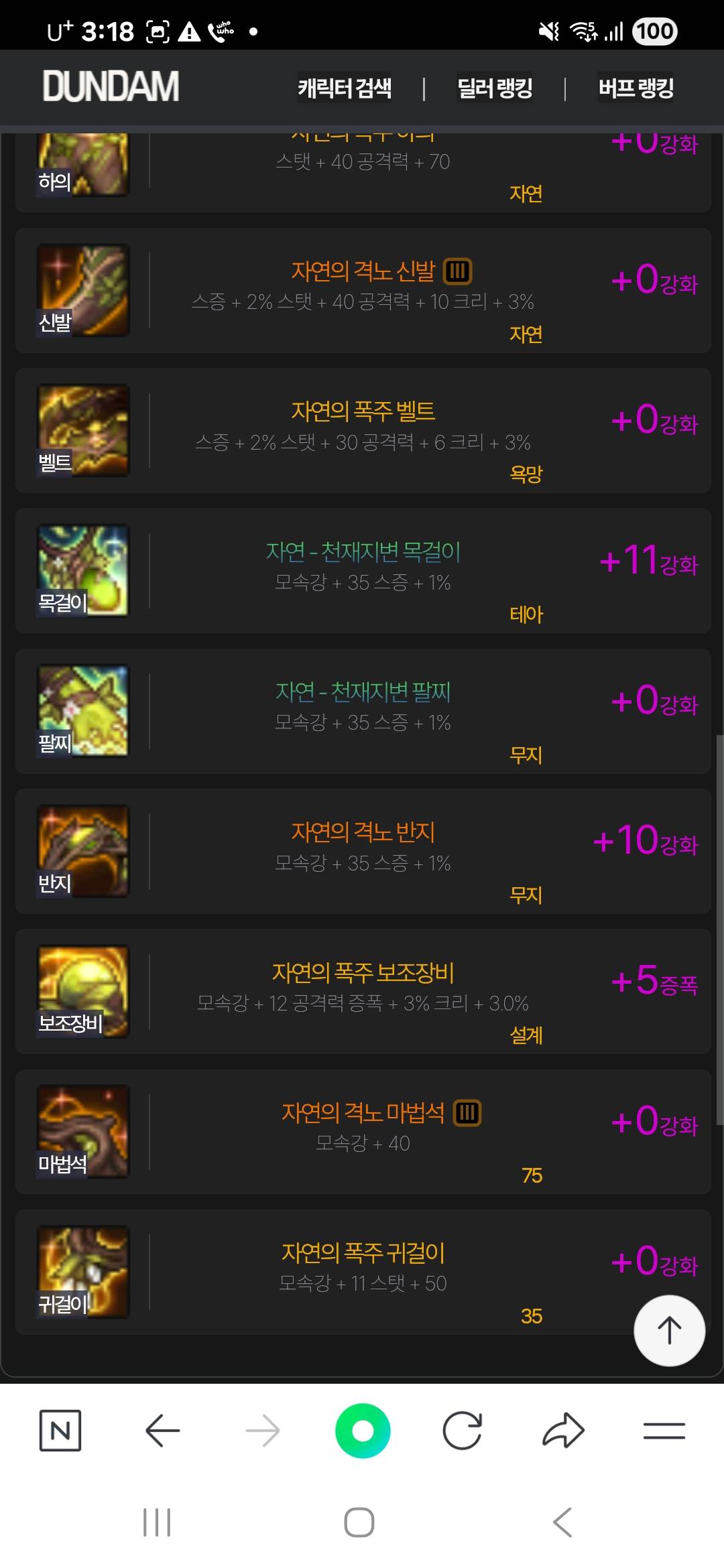The image size is (724, 1568).
Task: Open recent apps from the navigation bar
Action: pyautogui.click(x=158, y=1522)
